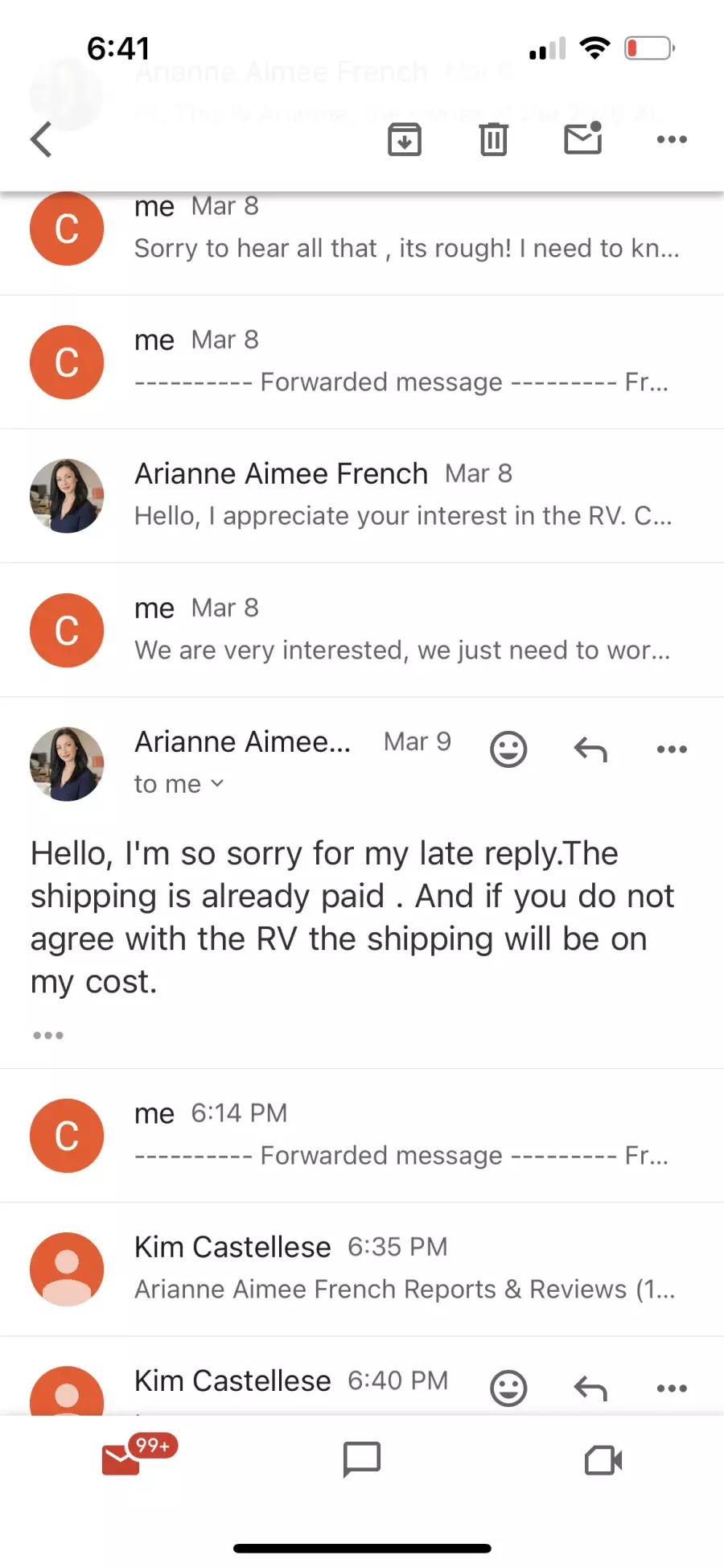This screenshot has width=724, height=1568.
Task: Switch to the Meet video tab
Action: pyautogui.click(x=603, y=1460)
